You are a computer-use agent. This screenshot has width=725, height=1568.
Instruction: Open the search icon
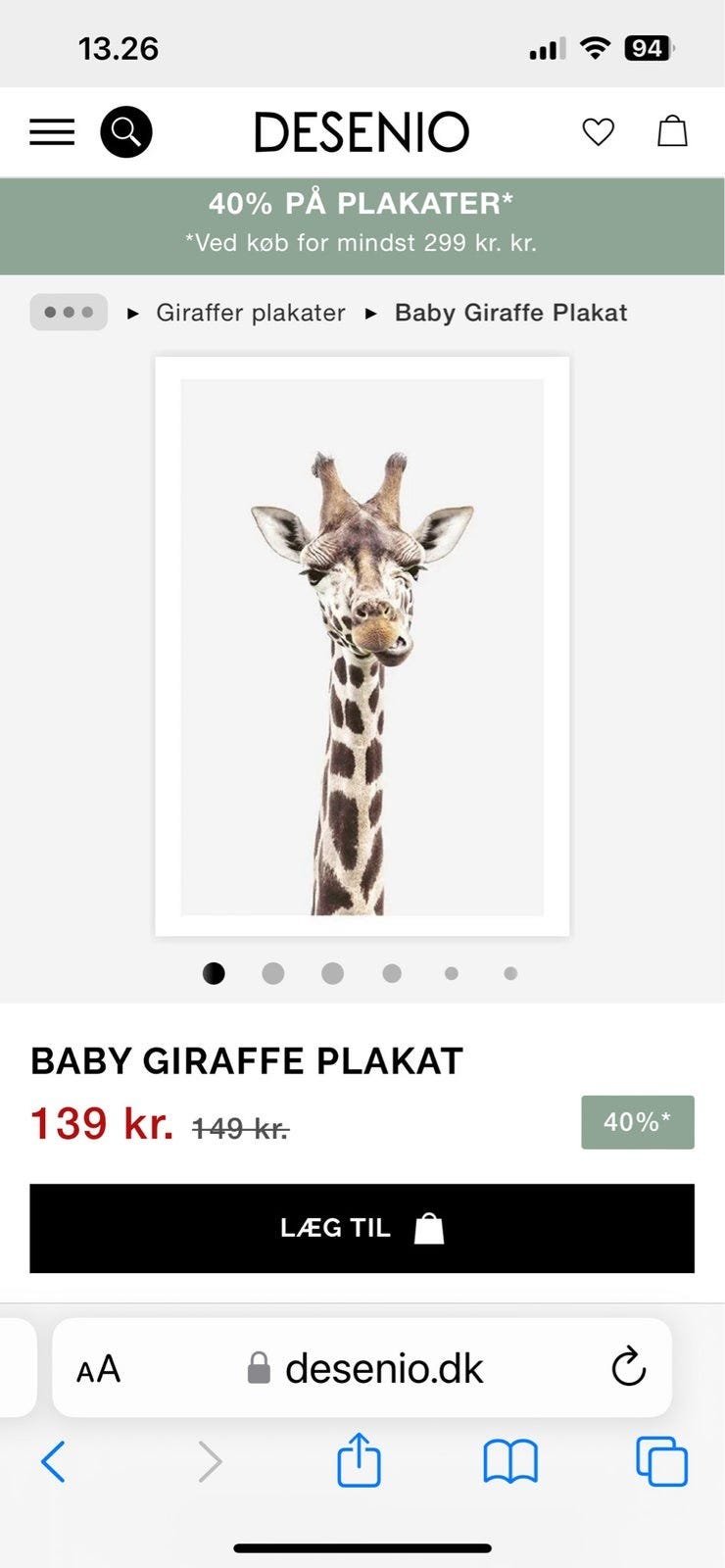pyautogui.click(x=126, y=131)
